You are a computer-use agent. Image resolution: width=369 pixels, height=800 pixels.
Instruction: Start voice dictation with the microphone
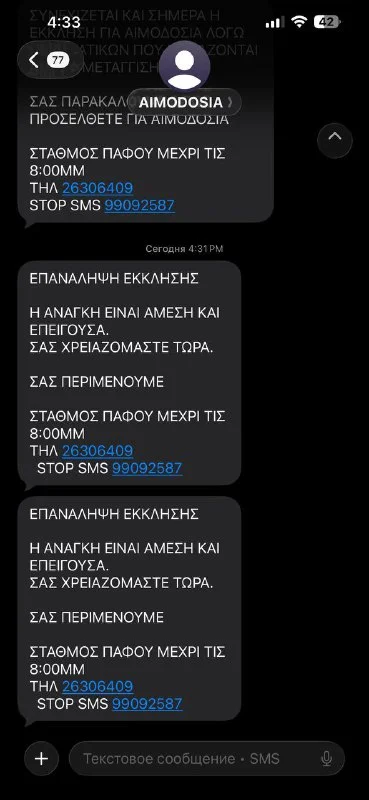(327, 759)
